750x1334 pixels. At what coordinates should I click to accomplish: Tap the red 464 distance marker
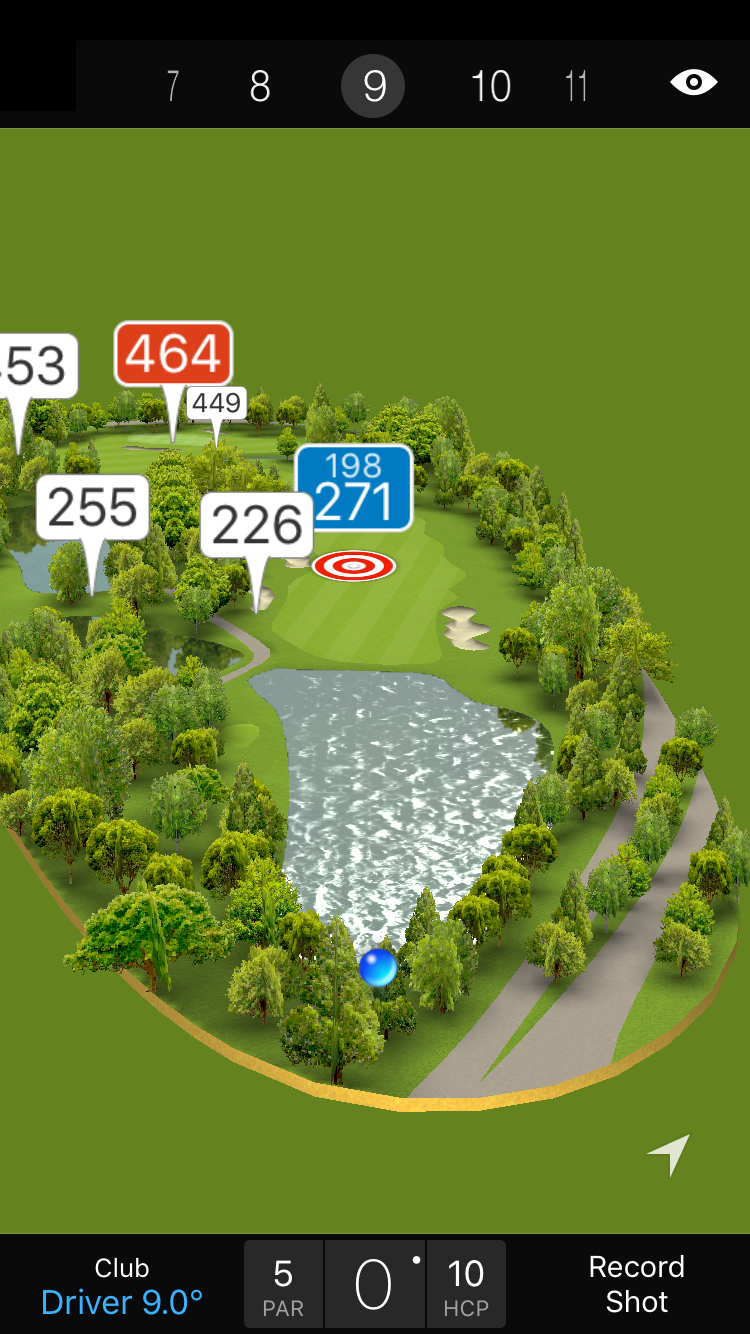[174, 354]
